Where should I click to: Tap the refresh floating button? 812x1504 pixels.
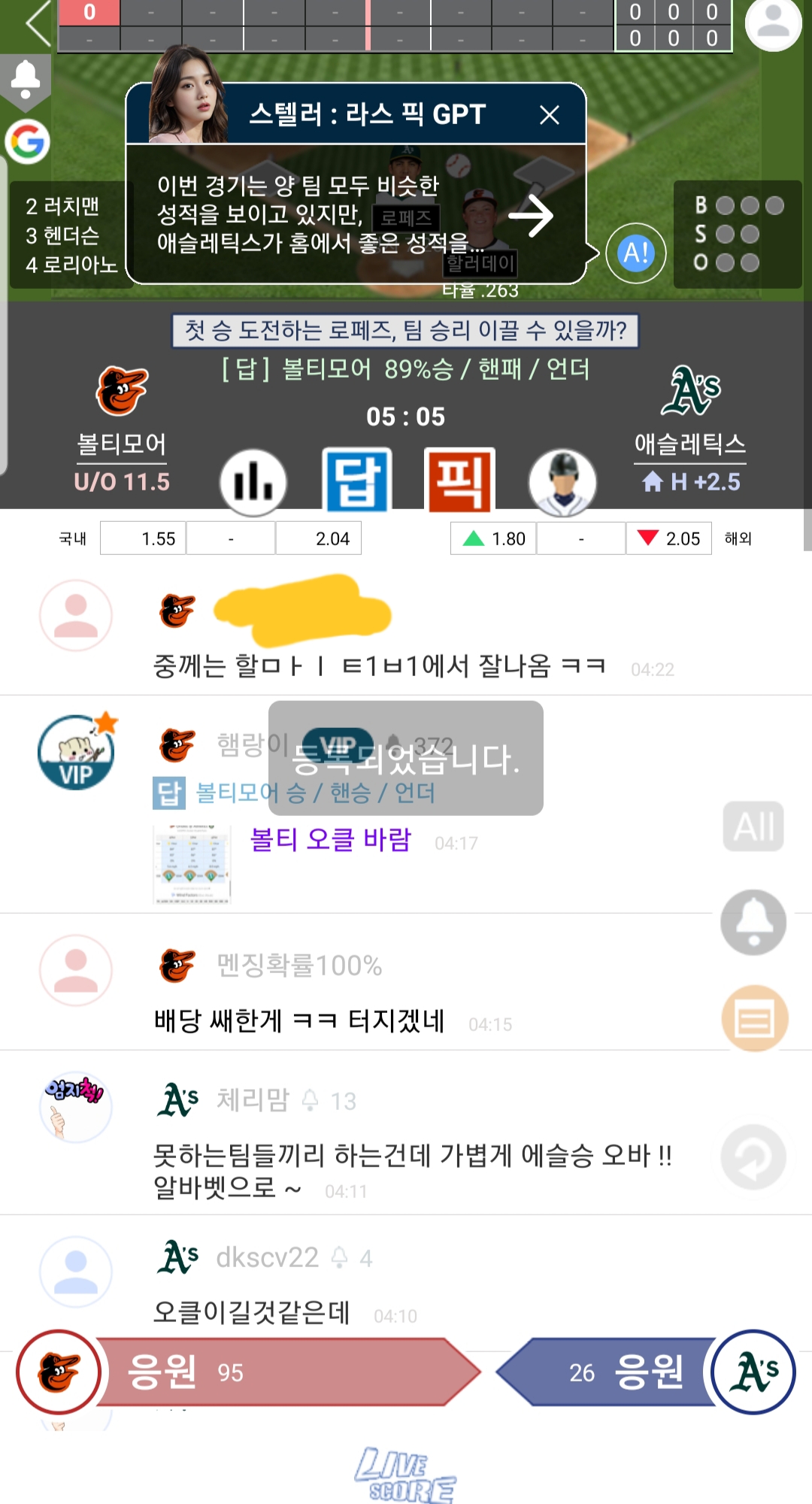pos(753,1157)
